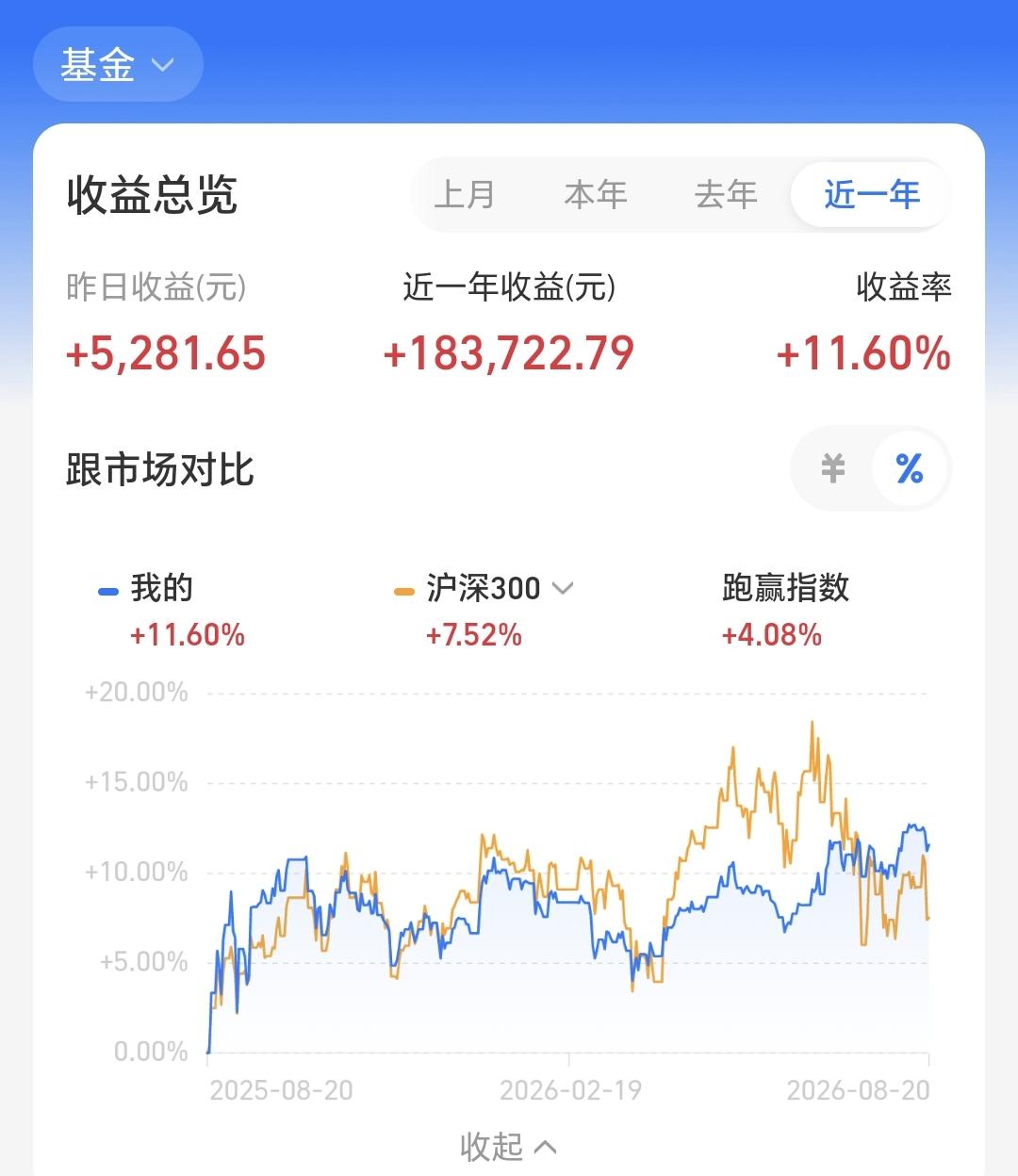Open the 基金 dropdown selector

coord(118,64)
